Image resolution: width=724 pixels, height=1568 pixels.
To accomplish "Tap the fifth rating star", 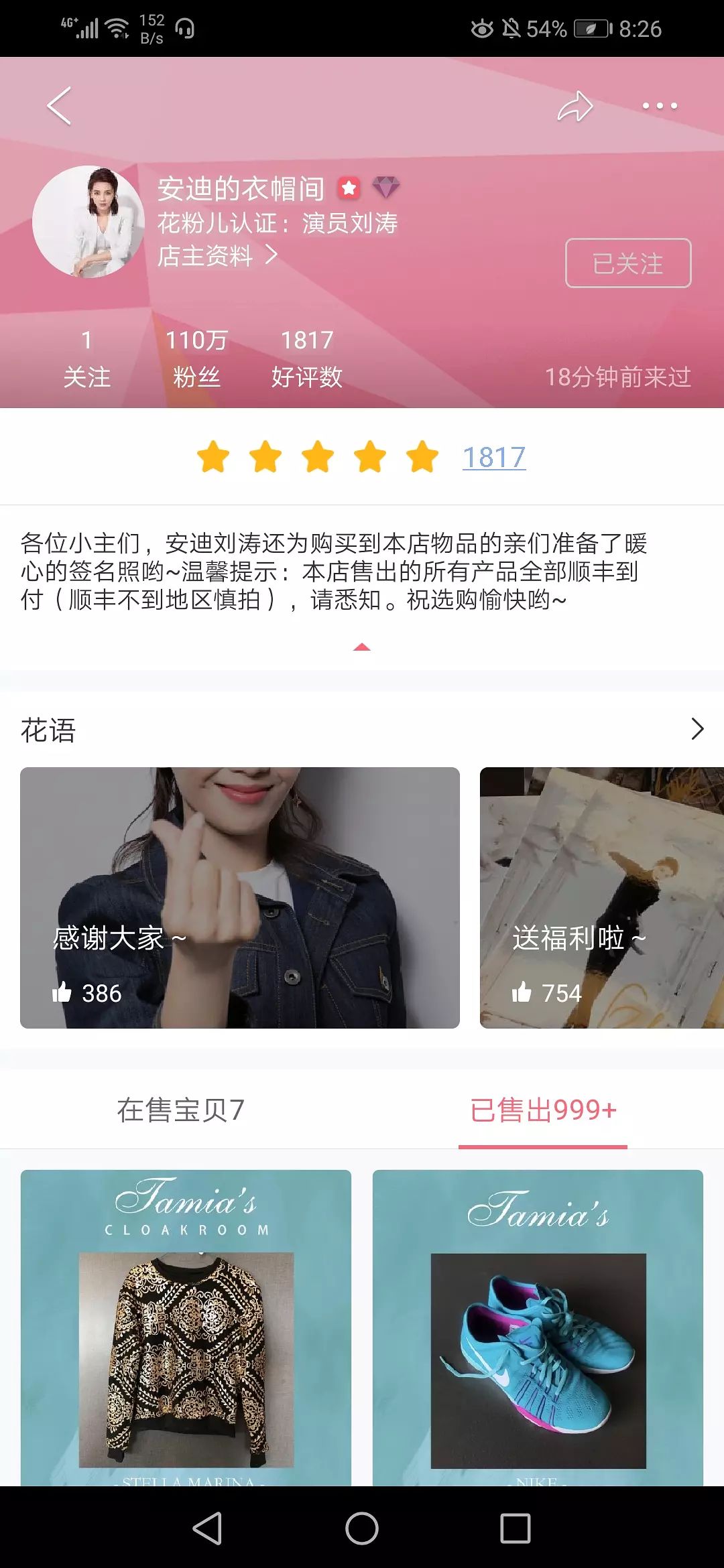I will point(422,457).
